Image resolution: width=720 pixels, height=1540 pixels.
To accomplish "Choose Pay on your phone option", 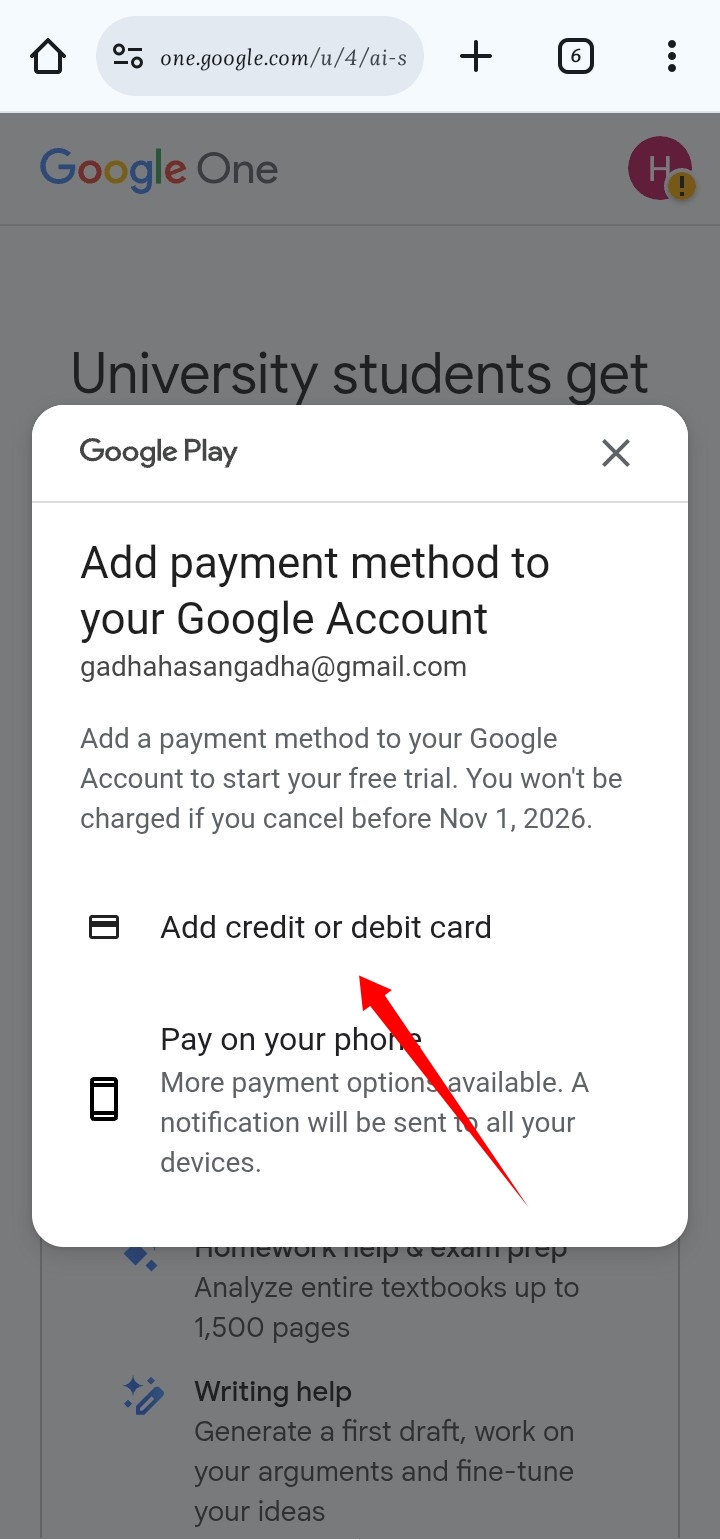I will click(290, 1040).
